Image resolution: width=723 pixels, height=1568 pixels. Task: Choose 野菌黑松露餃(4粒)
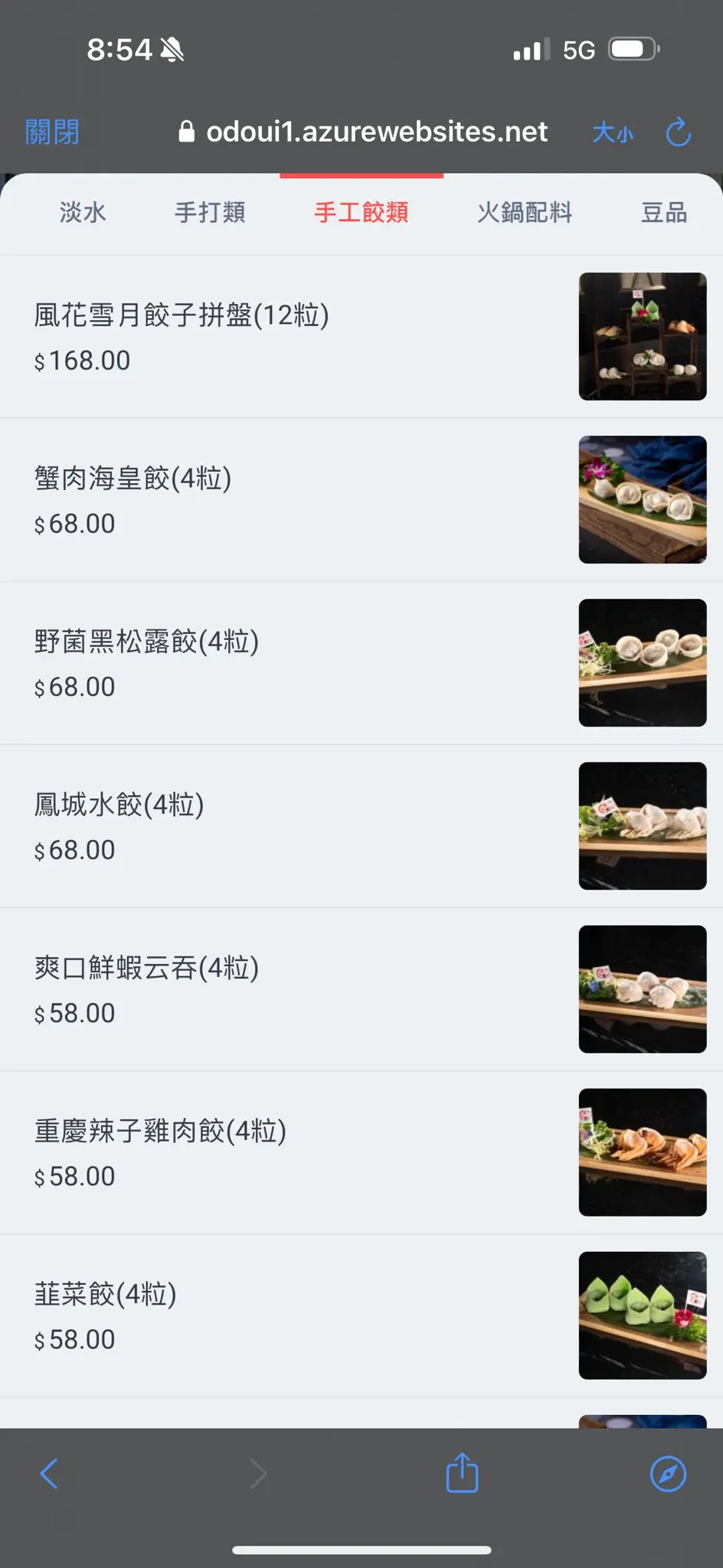coord(361,663)
